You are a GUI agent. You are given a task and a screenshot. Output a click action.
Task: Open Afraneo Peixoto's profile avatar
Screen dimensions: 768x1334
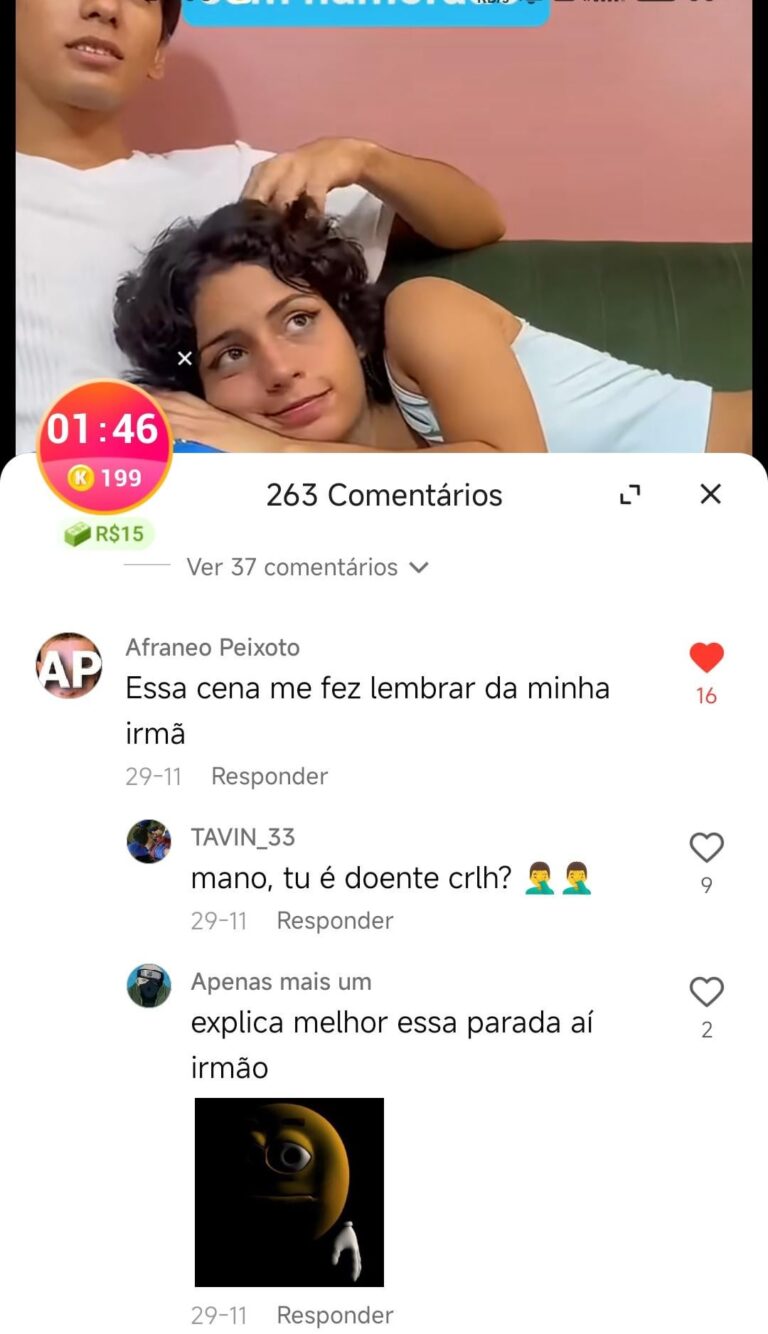pos(69,665)
